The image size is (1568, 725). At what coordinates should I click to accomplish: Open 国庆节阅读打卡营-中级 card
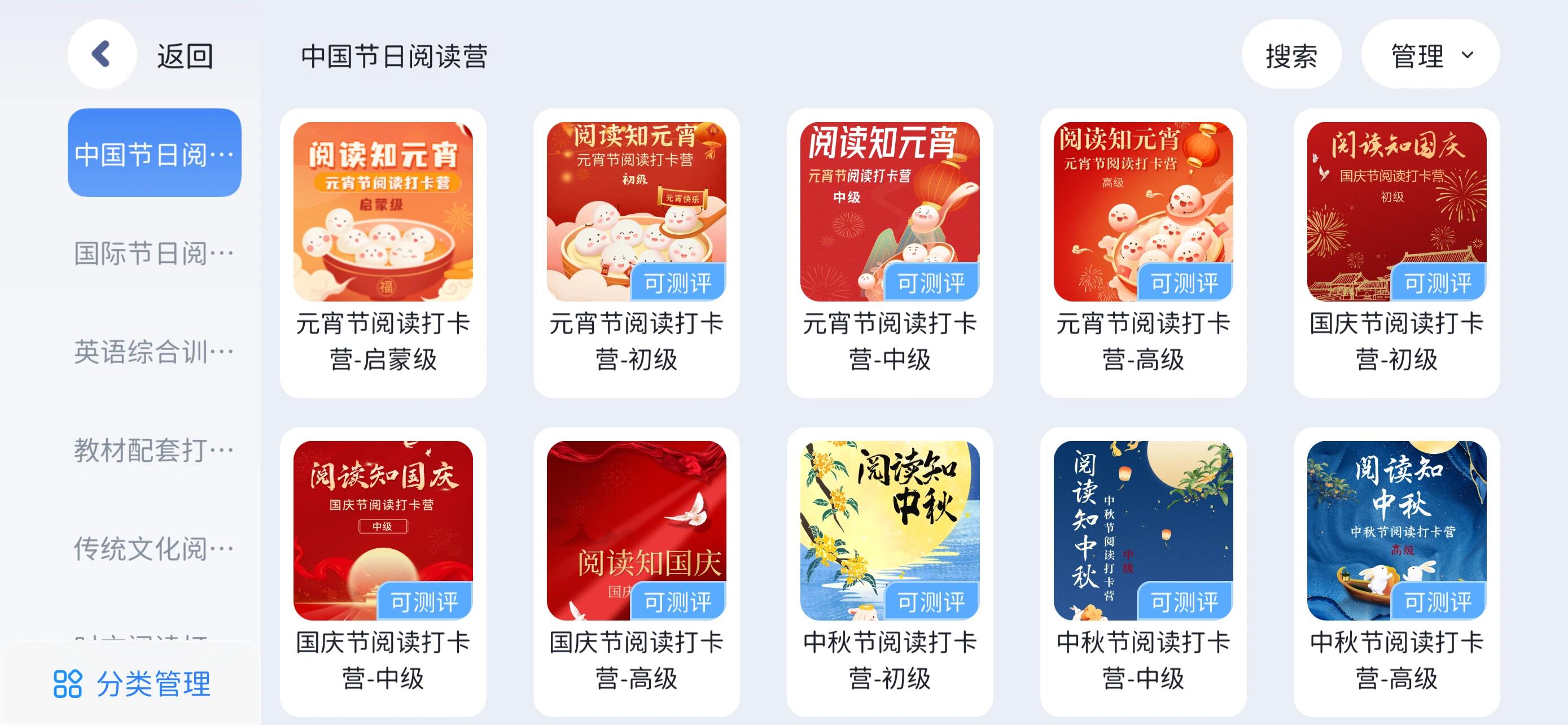tap(383, 571)
